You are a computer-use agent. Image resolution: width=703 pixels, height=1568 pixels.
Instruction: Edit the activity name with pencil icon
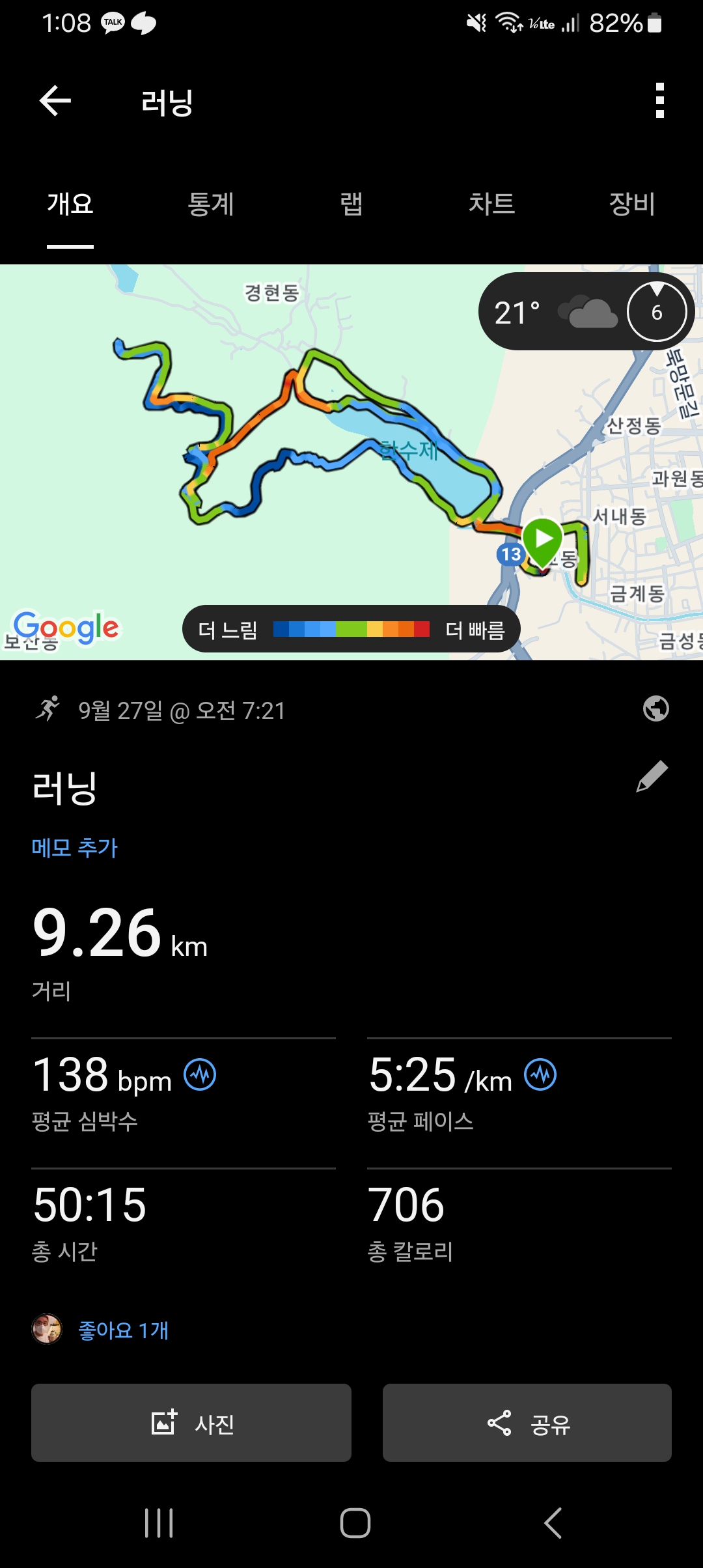652,776
